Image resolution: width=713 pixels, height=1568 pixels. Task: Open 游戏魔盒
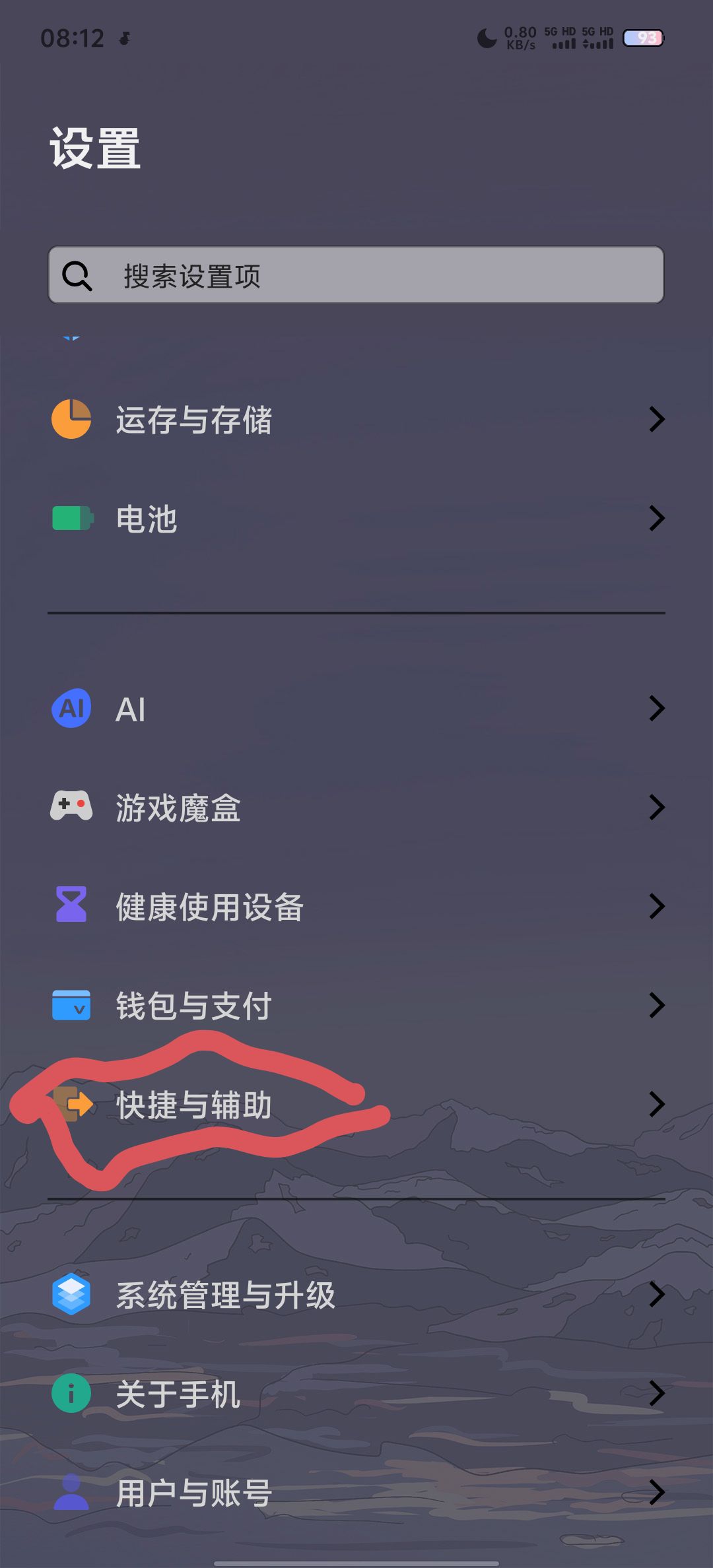356,807
